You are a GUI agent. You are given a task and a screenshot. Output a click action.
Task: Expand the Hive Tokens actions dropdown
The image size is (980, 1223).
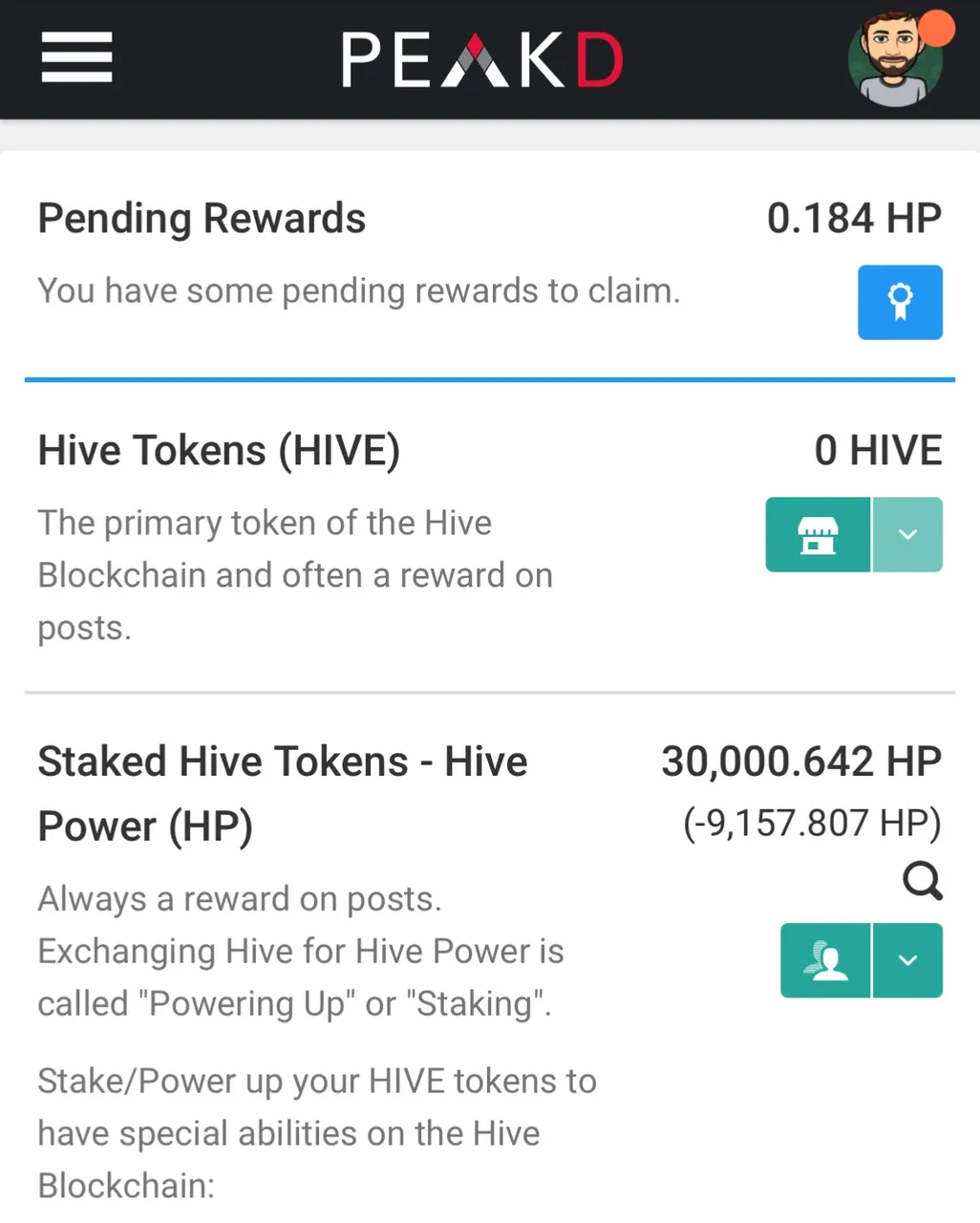(907, 535)
